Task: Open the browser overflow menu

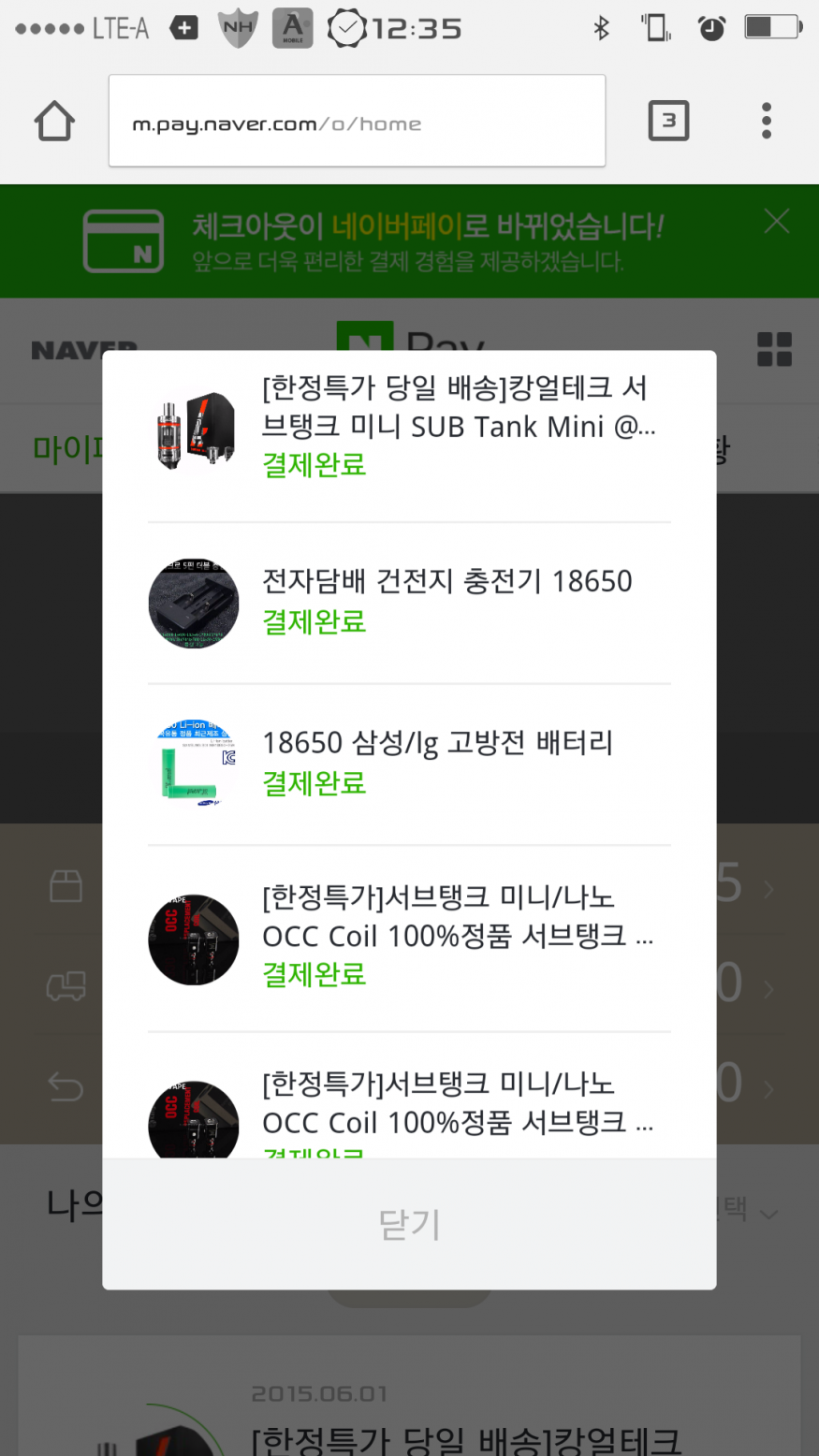Action: 767,121
